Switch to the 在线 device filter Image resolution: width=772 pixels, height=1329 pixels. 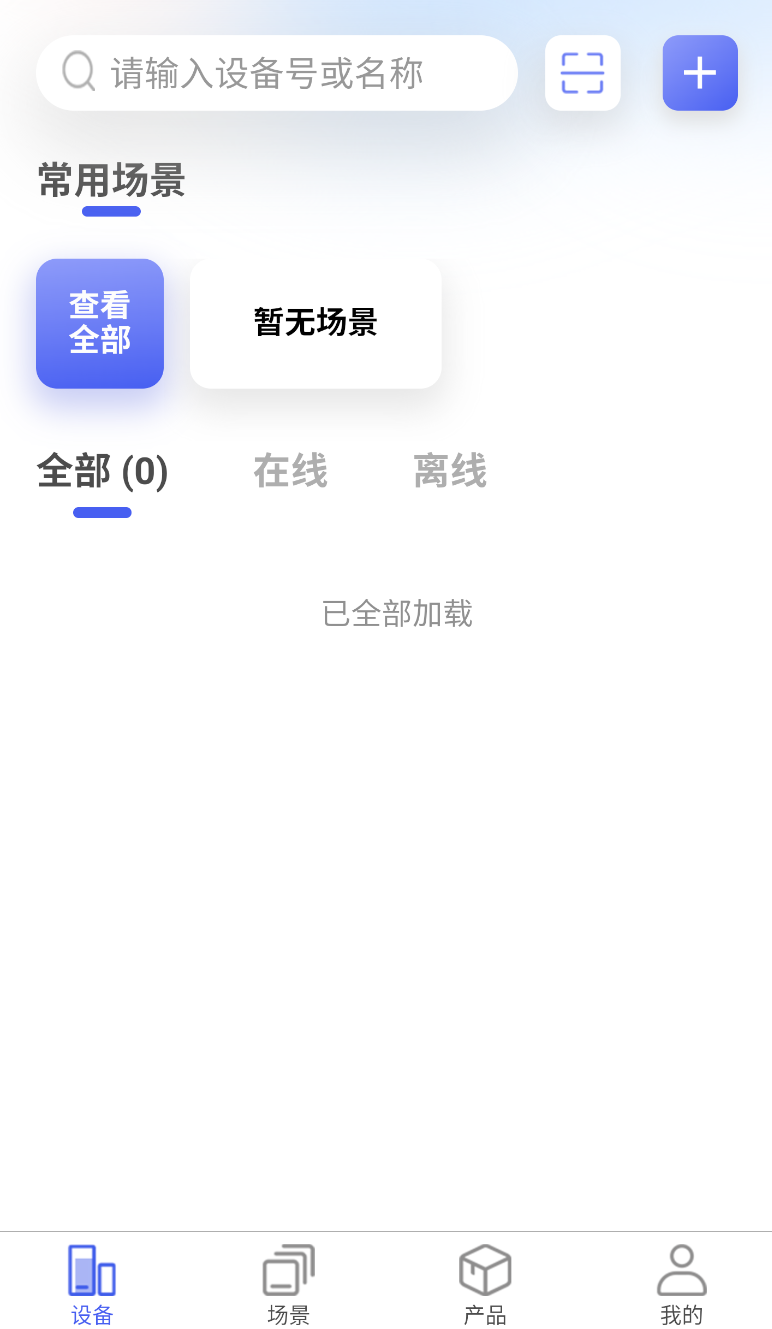pyautogui.click(x=290, y=472)
